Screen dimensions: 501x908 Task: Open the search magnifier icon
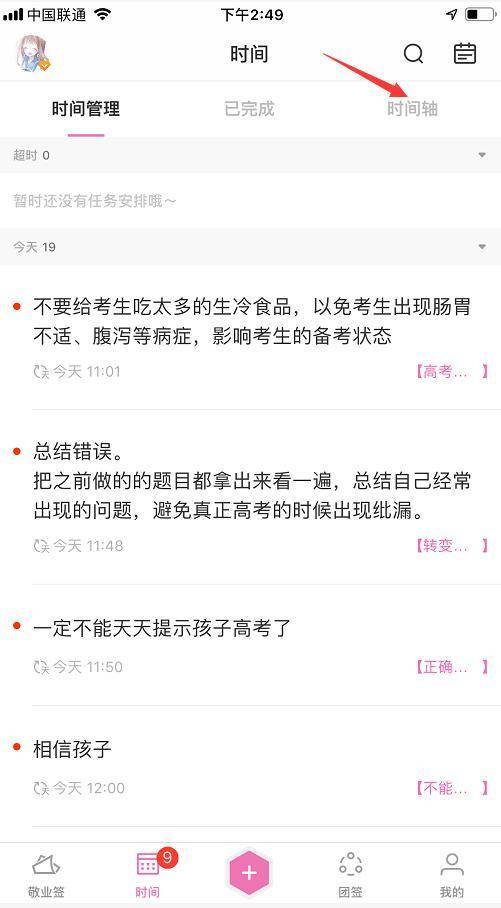click(x=413, y=54)
